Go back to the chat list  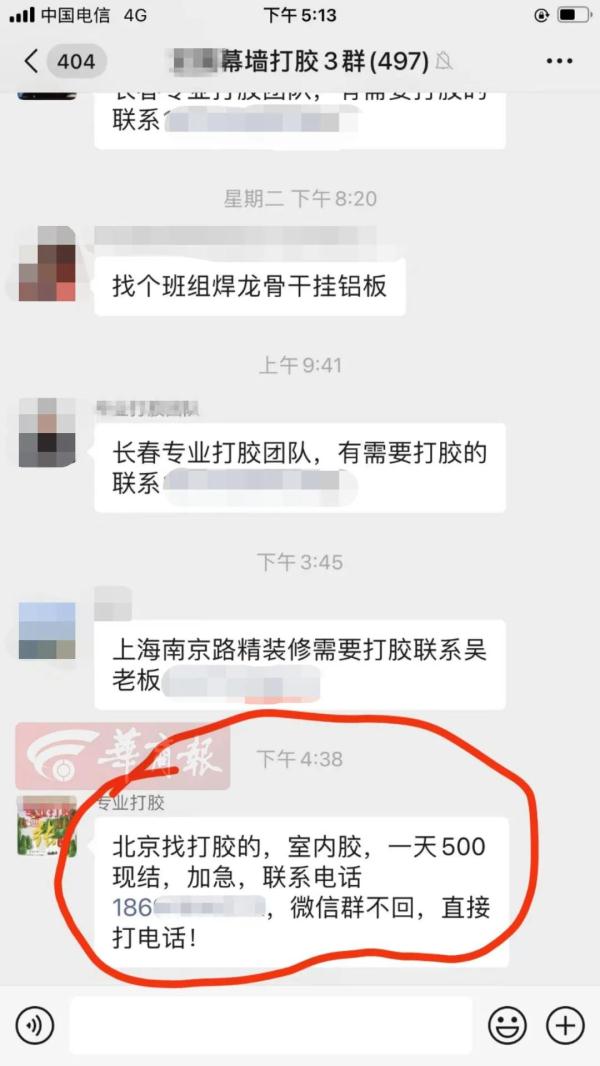point(32,62)
